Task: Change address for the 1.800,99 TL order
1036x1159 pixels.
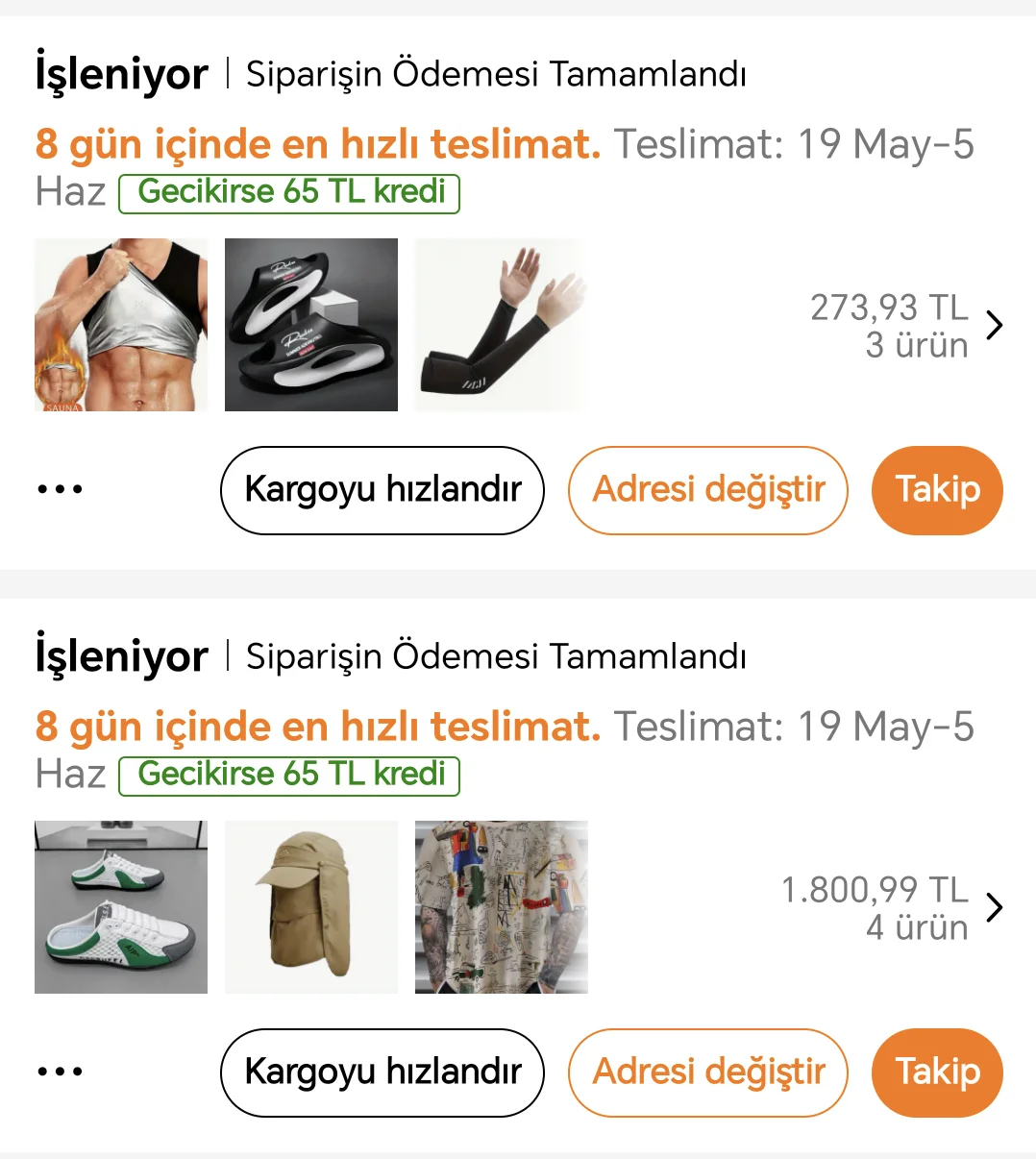Action: pos(708,1073)
